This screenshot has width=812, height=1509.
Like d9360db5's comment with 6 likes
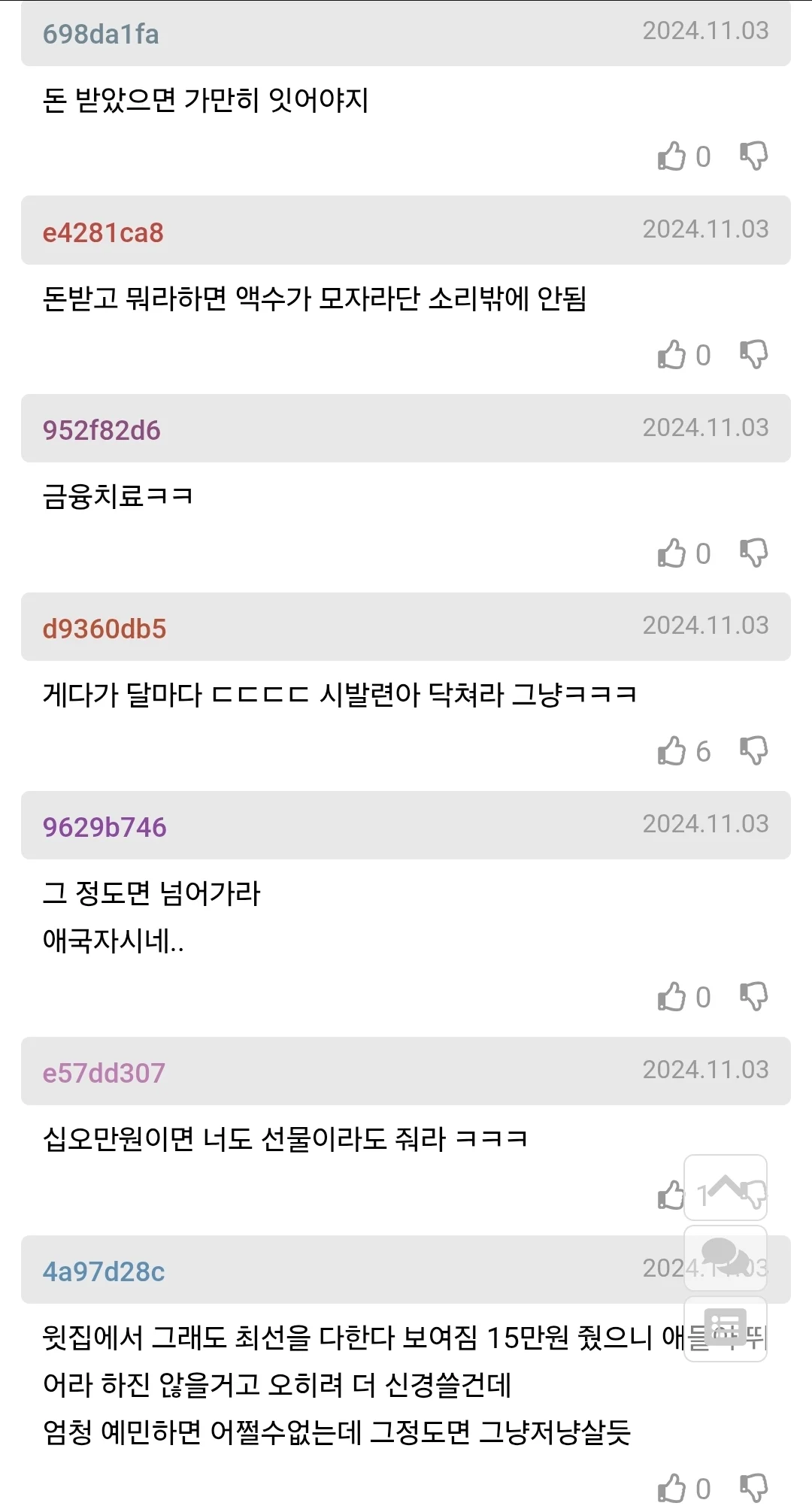pos(671,751)
